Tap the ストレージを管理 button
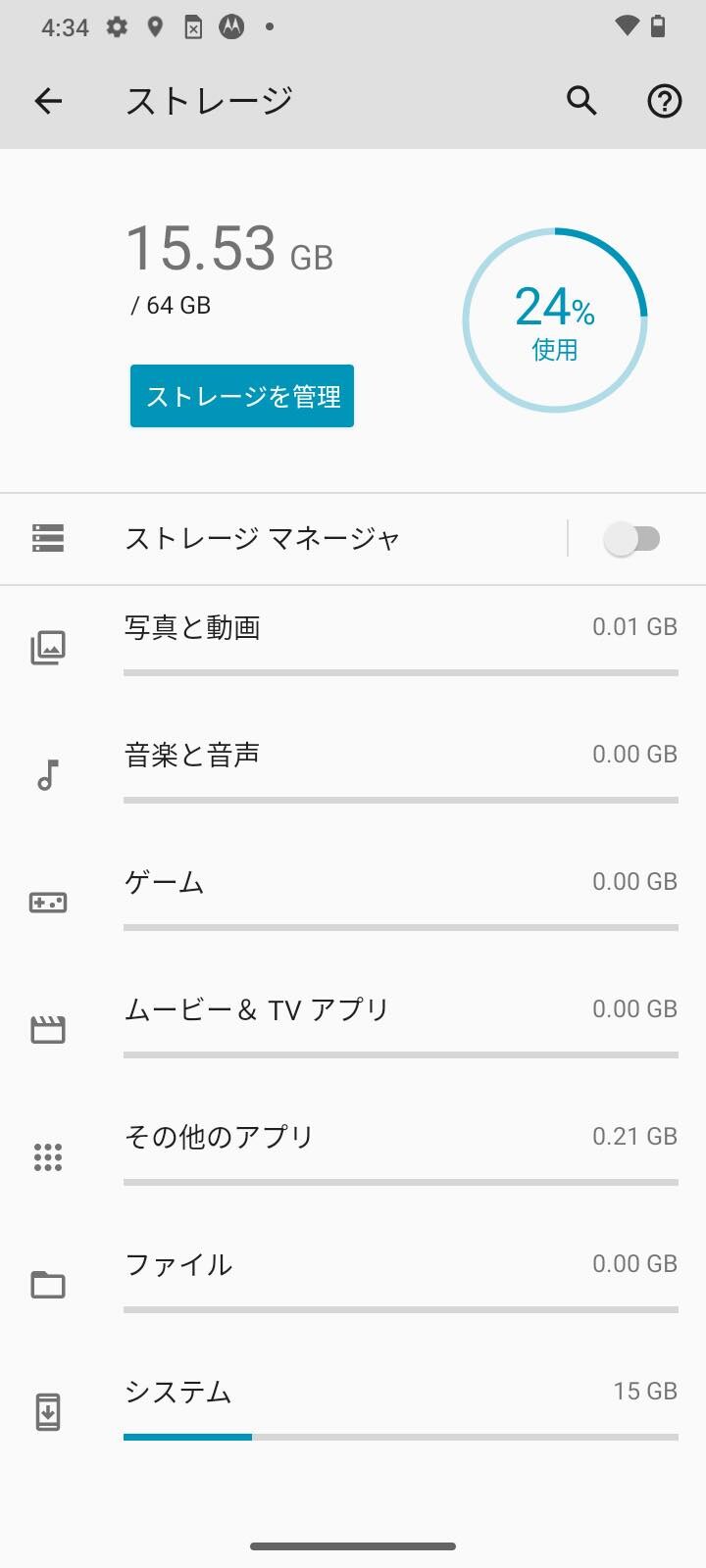The image size is (706, 1568). tap(242, 396)
